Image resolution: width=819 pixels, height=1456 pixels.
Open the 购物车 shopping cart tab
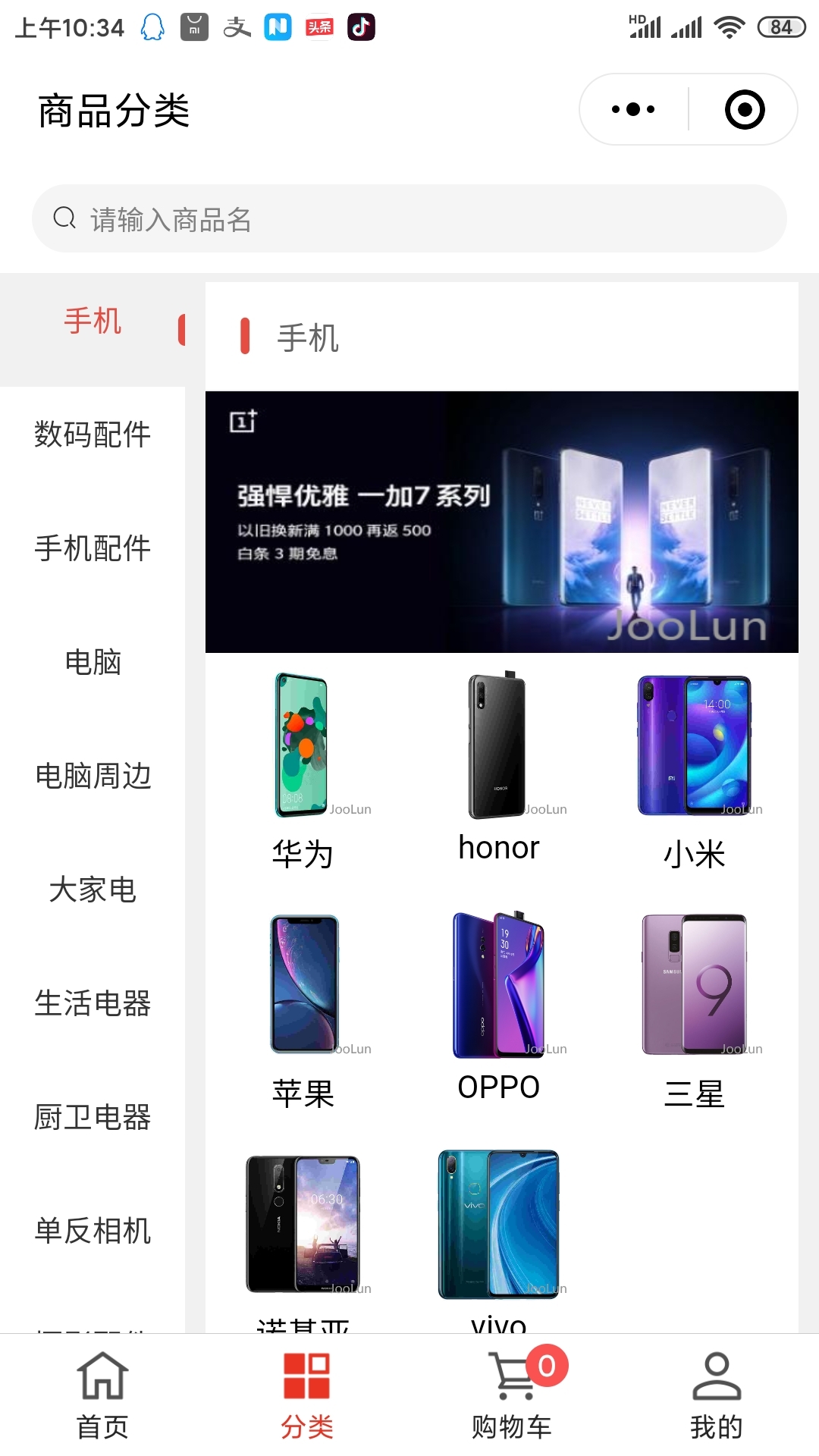coord(512,1395)
